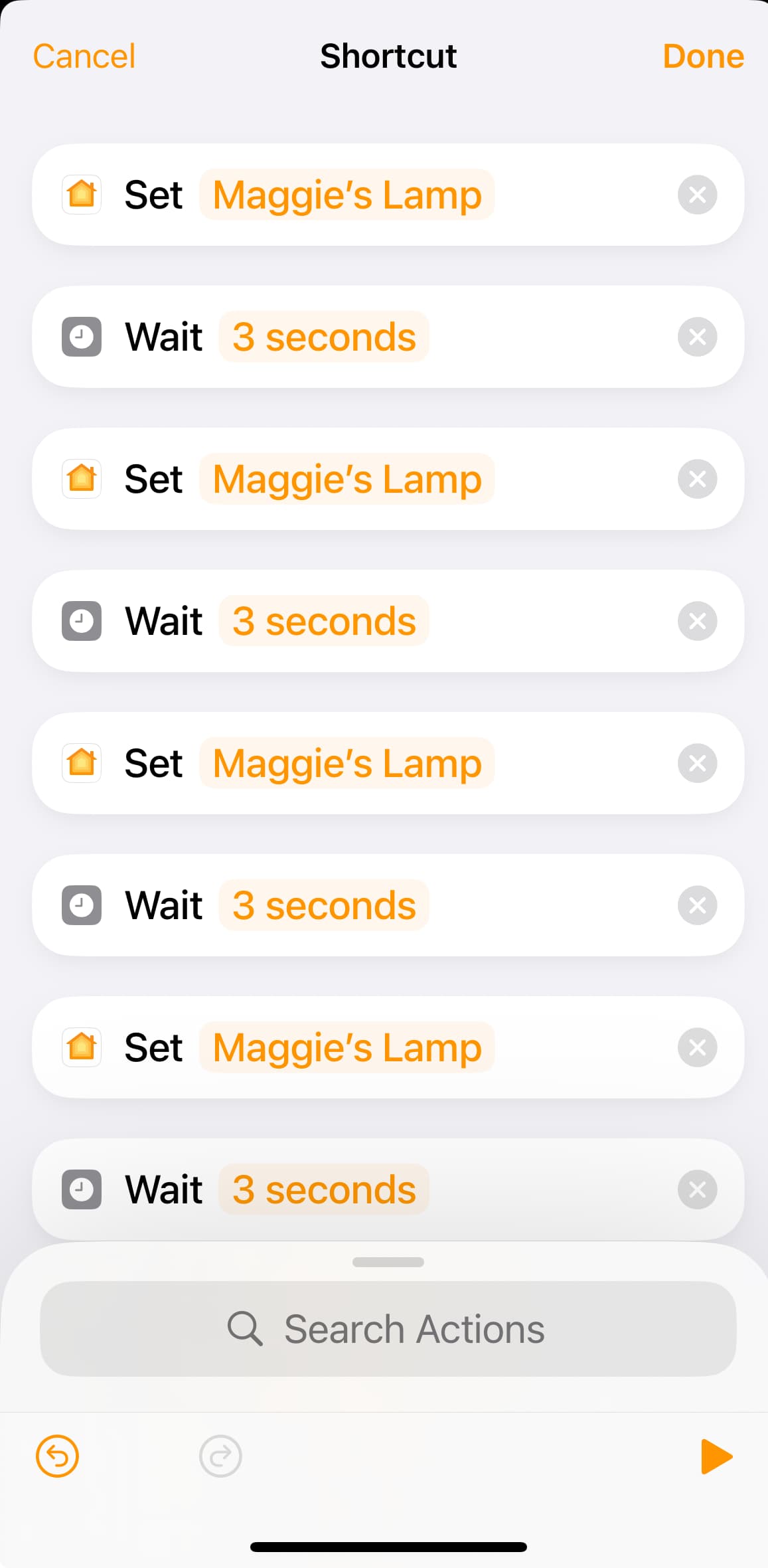Delete the second Set Maggie's Lamp action

click(x=697, y=479)
